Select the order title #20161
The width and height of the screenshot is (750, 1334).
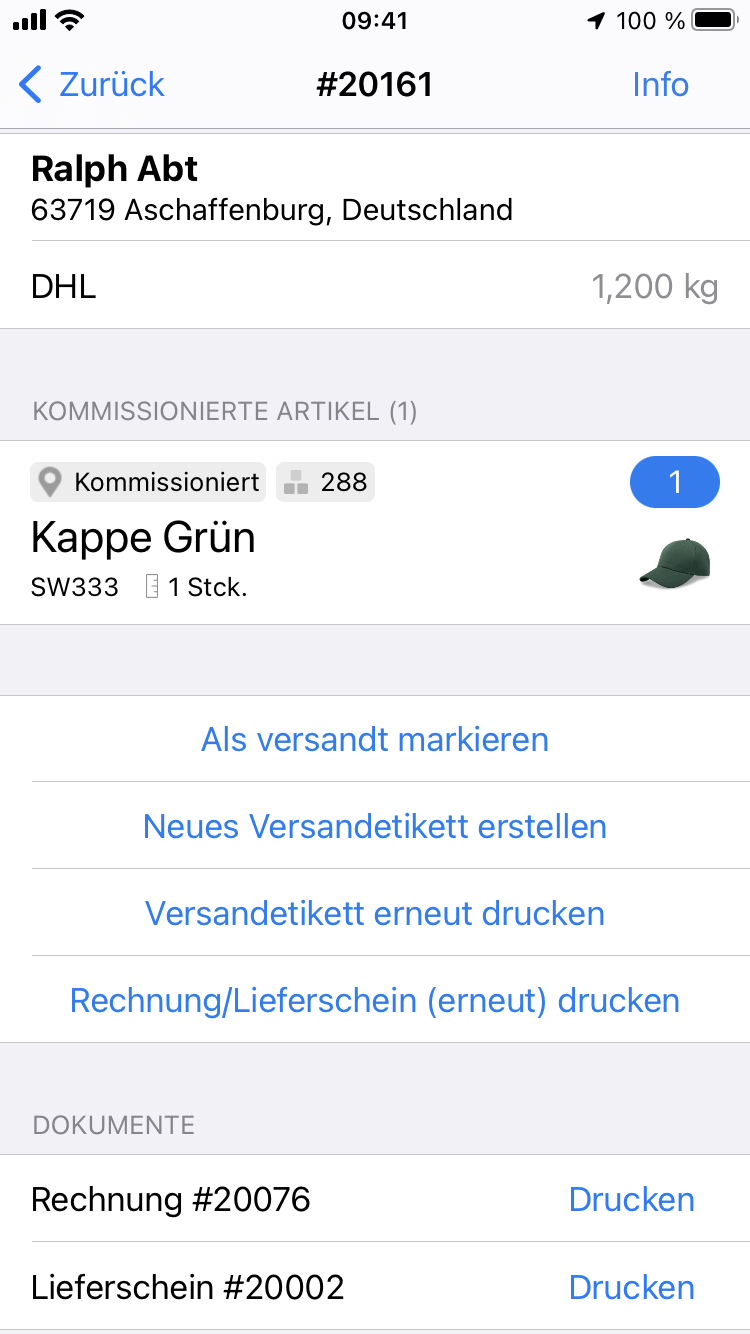click(375, 85)
